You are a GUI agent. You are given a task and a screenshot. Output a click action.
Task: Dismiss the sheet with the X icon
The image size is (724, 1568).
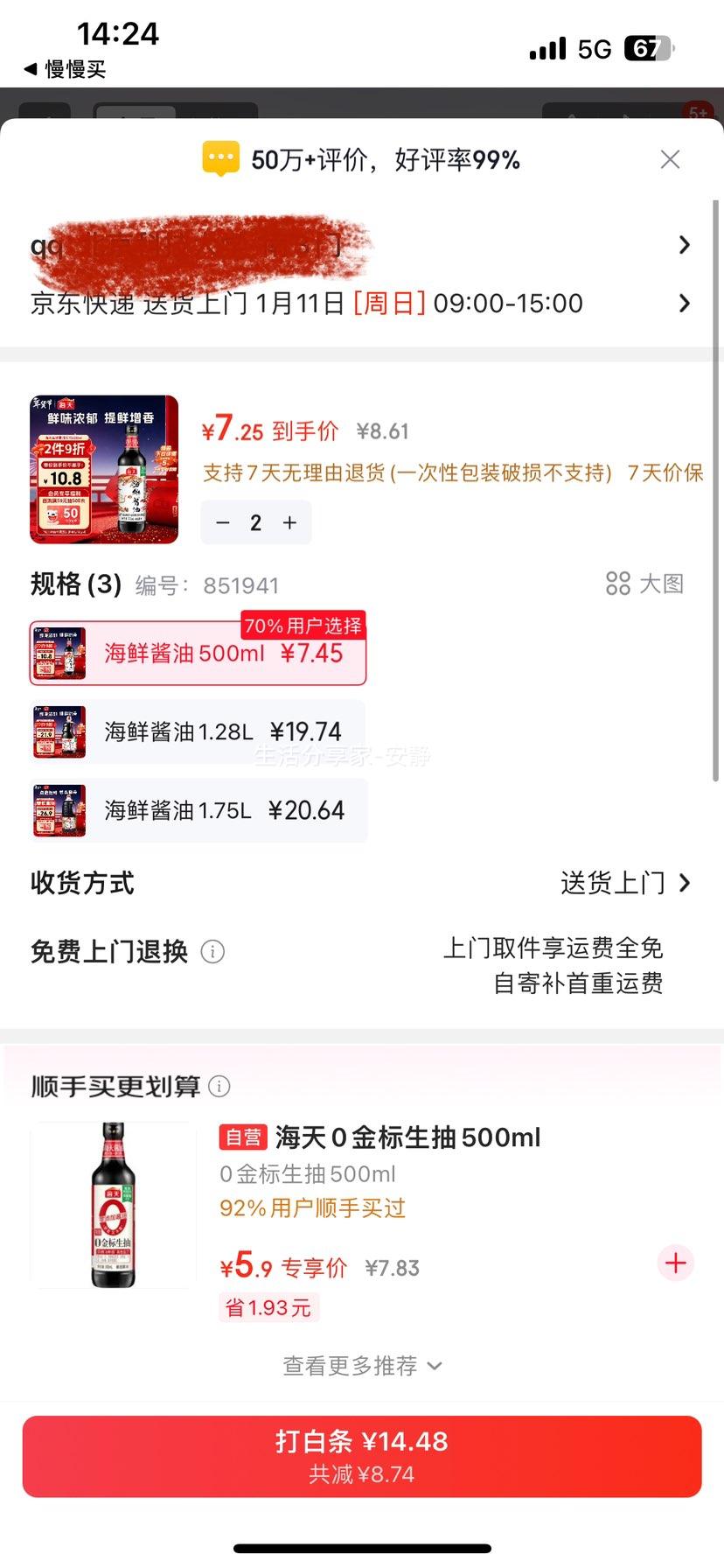click(x=670, y=159)
